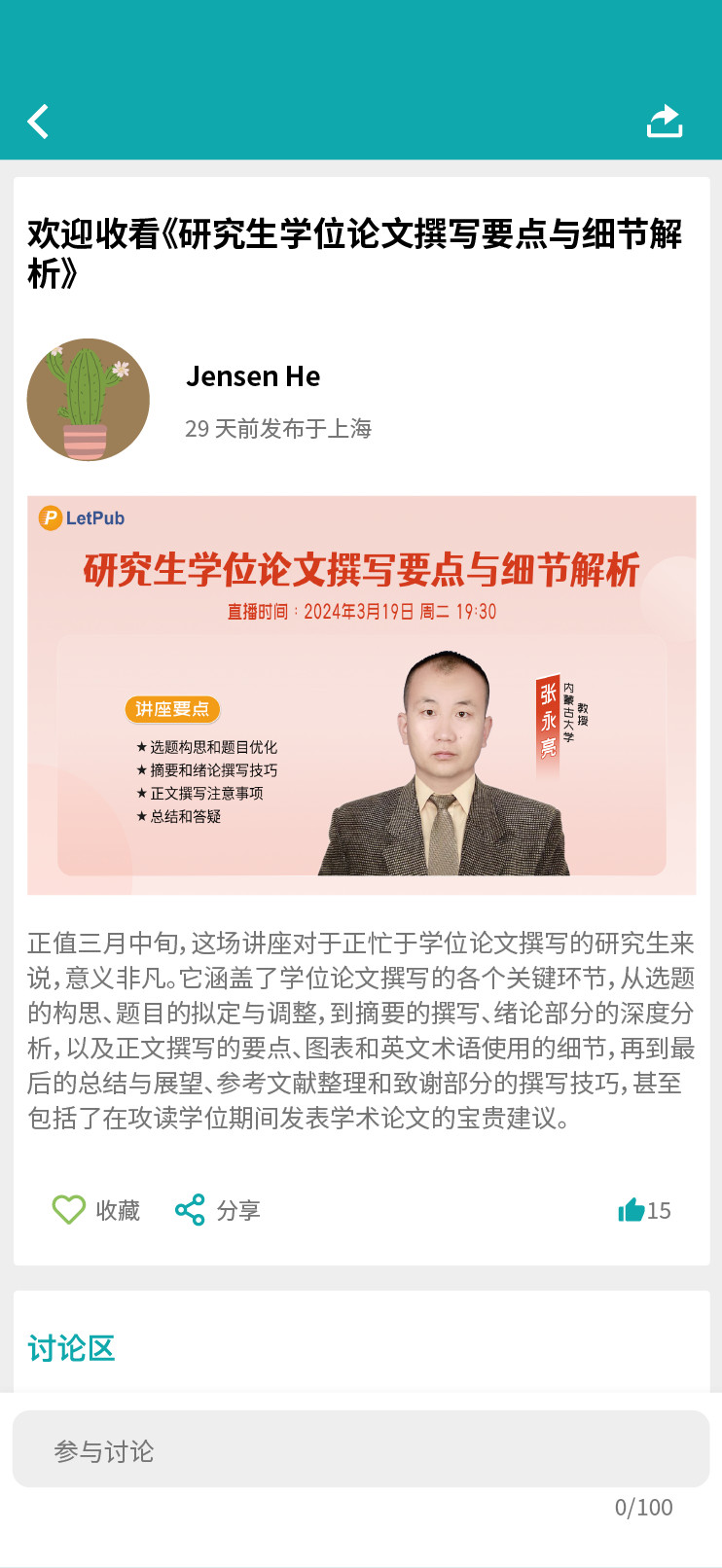Expand the 讨论区 discussion section
The width and height of the screenshot is (722, 1568).
point(71,1348)
